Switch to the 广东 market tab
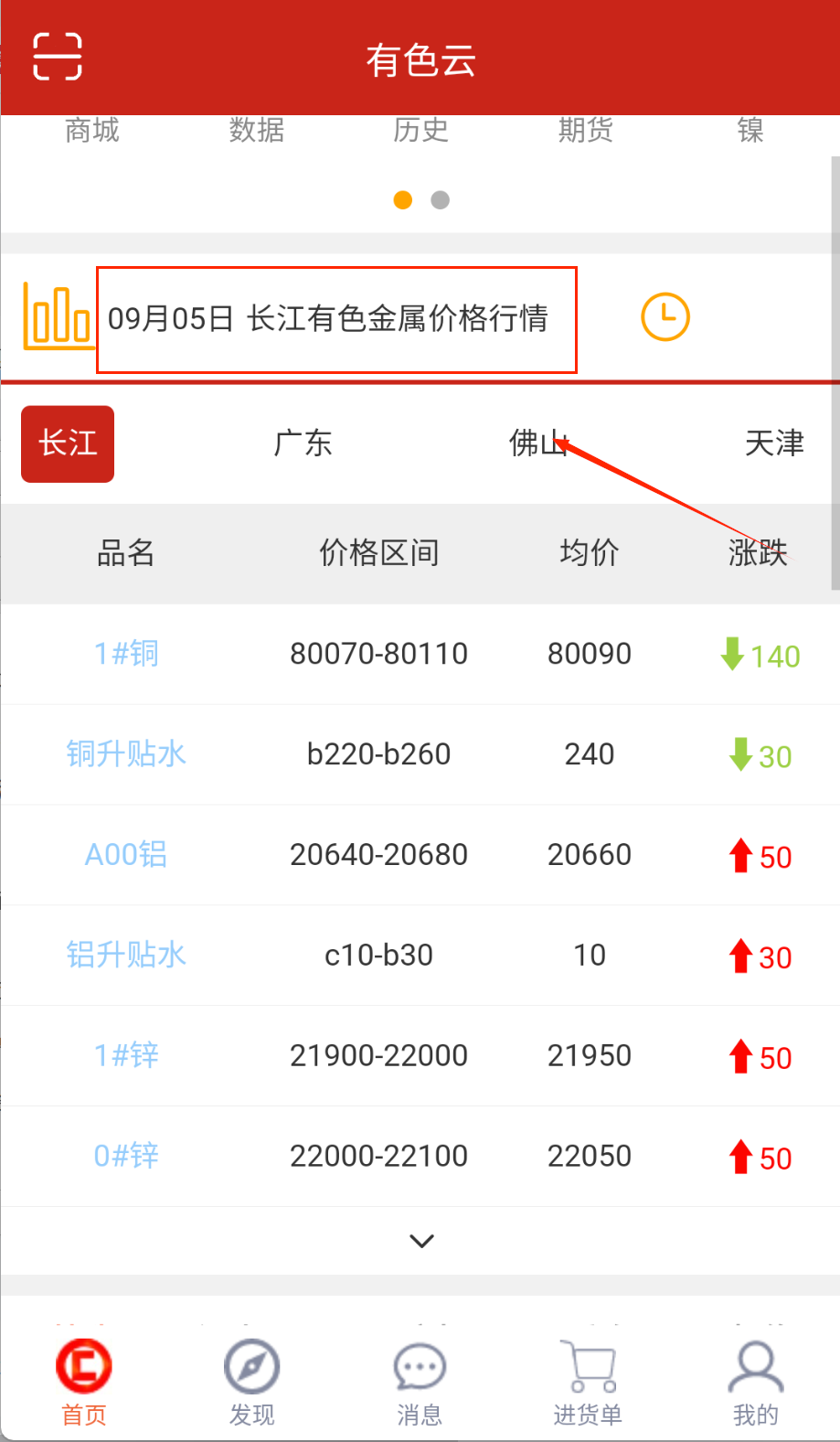This screenshot has width=840, height=1442. pyautogui.click(x=303, y=443)
